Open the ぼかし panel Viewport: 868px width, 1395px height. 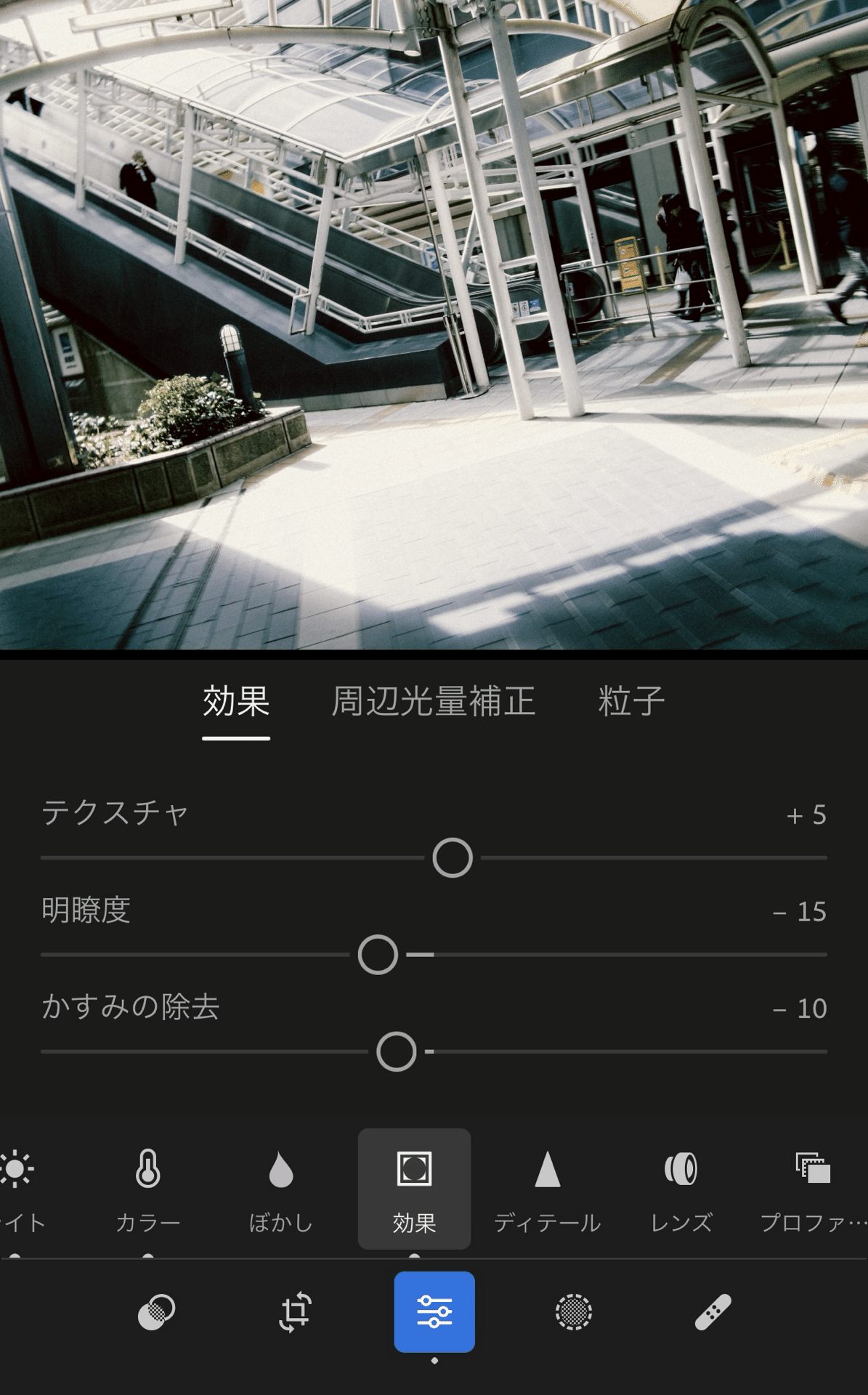(x=281, y=1189)
